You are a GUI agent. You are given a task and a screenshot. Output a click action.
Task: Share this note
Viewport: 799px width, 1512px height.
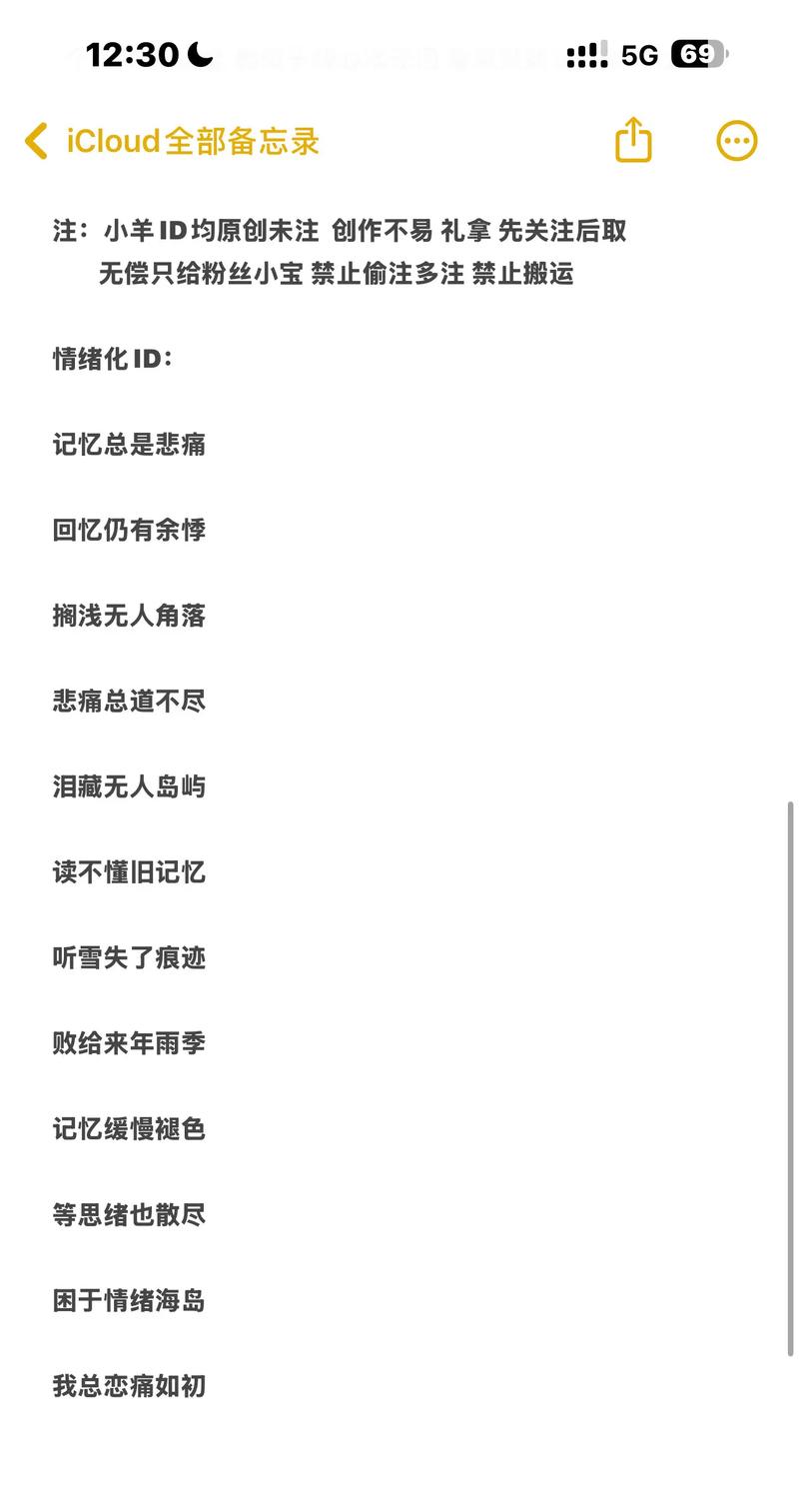click(x=633, y=140)
